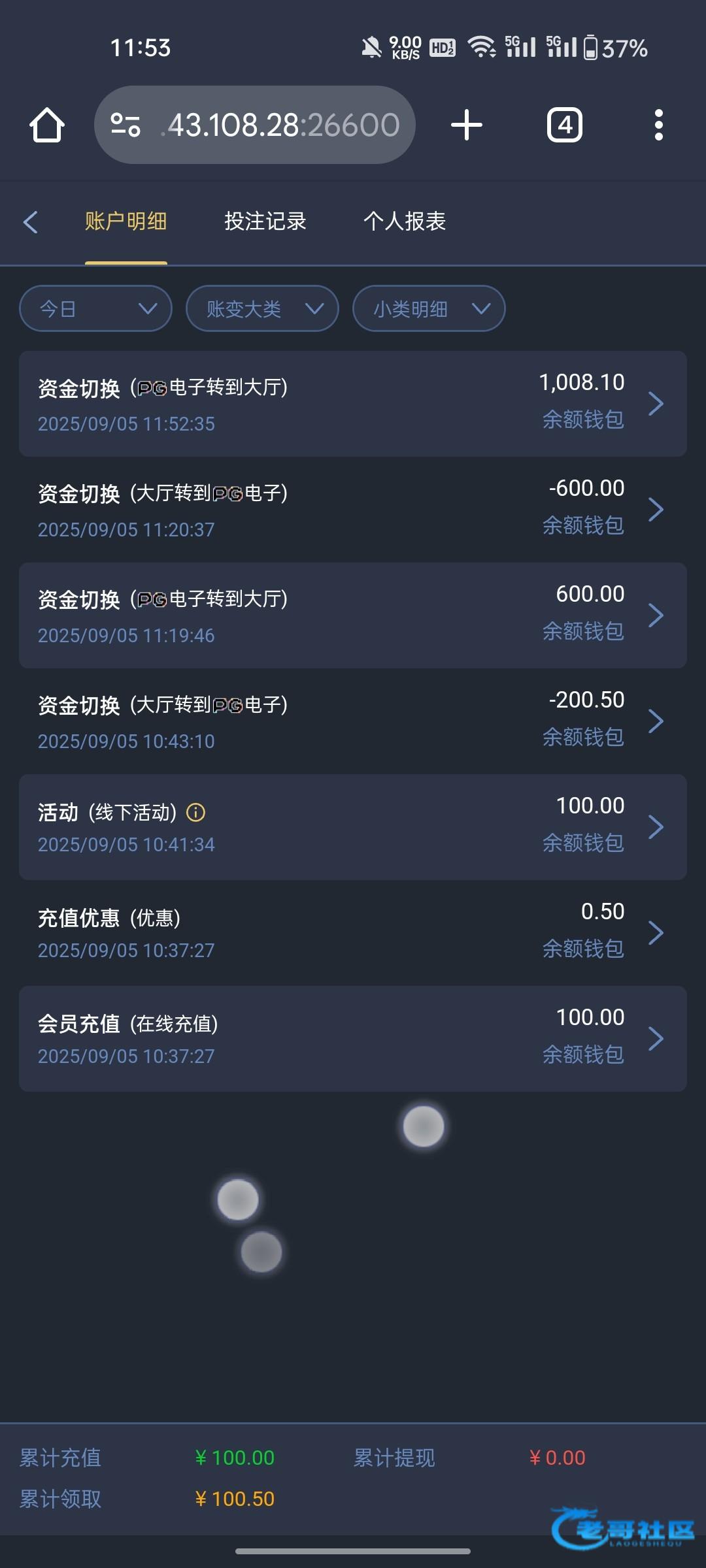Select the 账户明细 tab
This screenshot has height=1568, width=706.
click(x=126, y=221)
